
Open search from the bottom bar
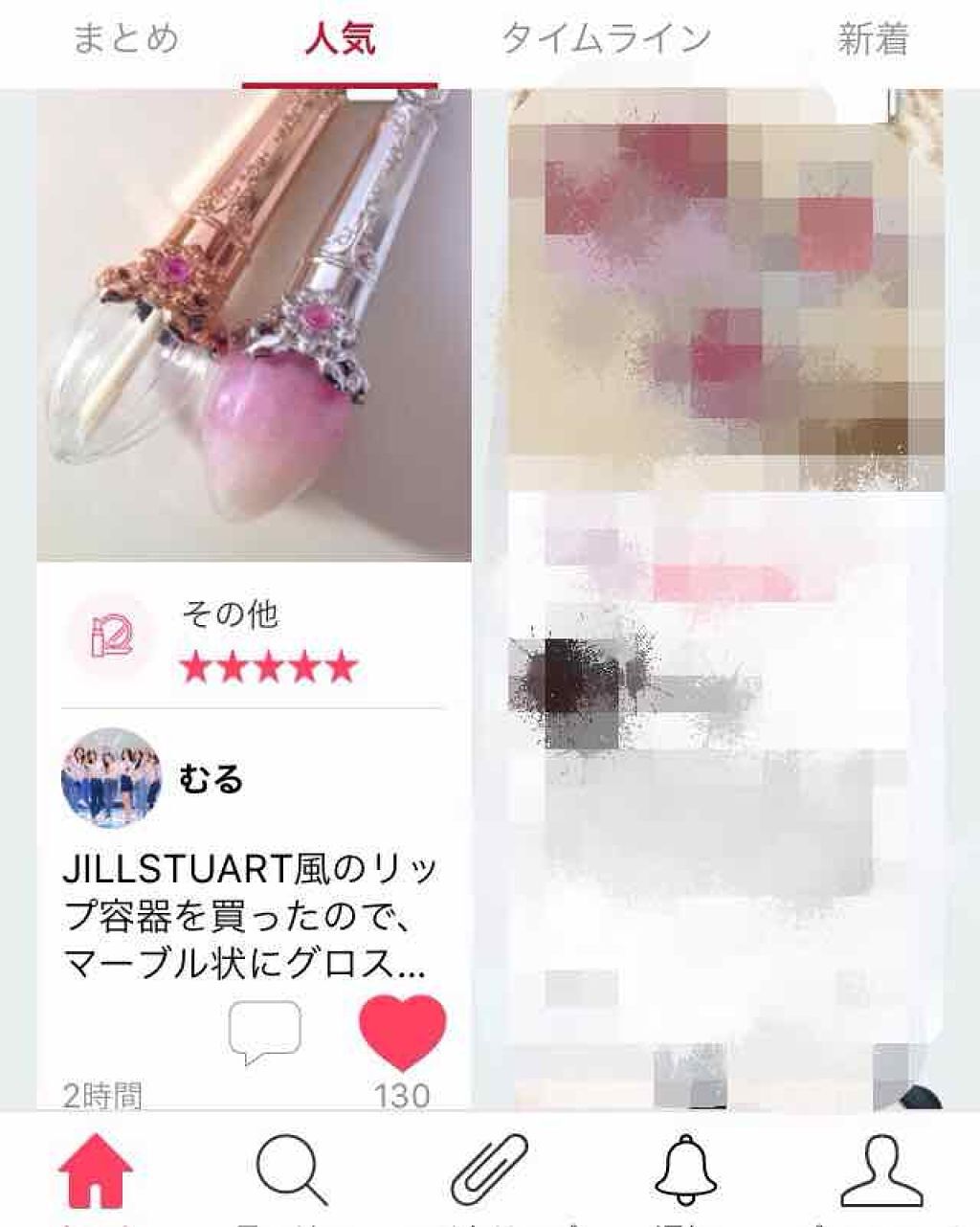pos(292,1171)
